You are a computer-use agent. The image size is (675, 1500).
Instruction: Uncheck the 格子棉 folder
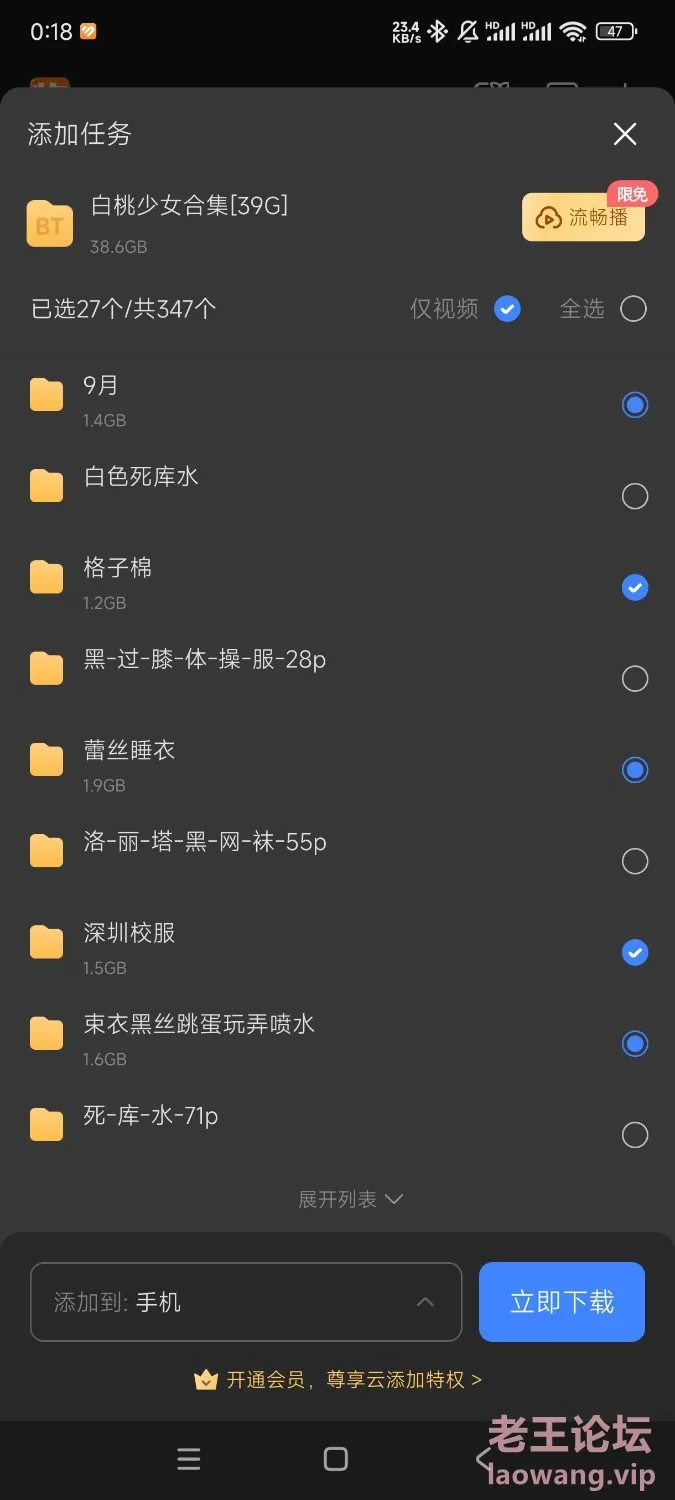pos(635,588)
